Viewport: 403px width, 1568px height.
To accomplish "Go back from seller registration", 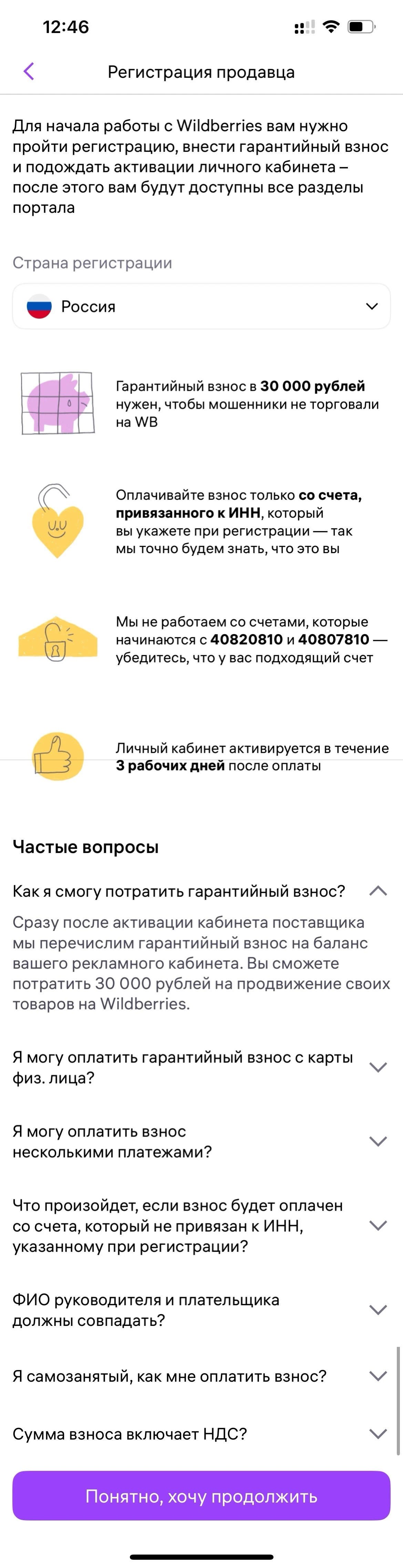I will click(29, 71).
